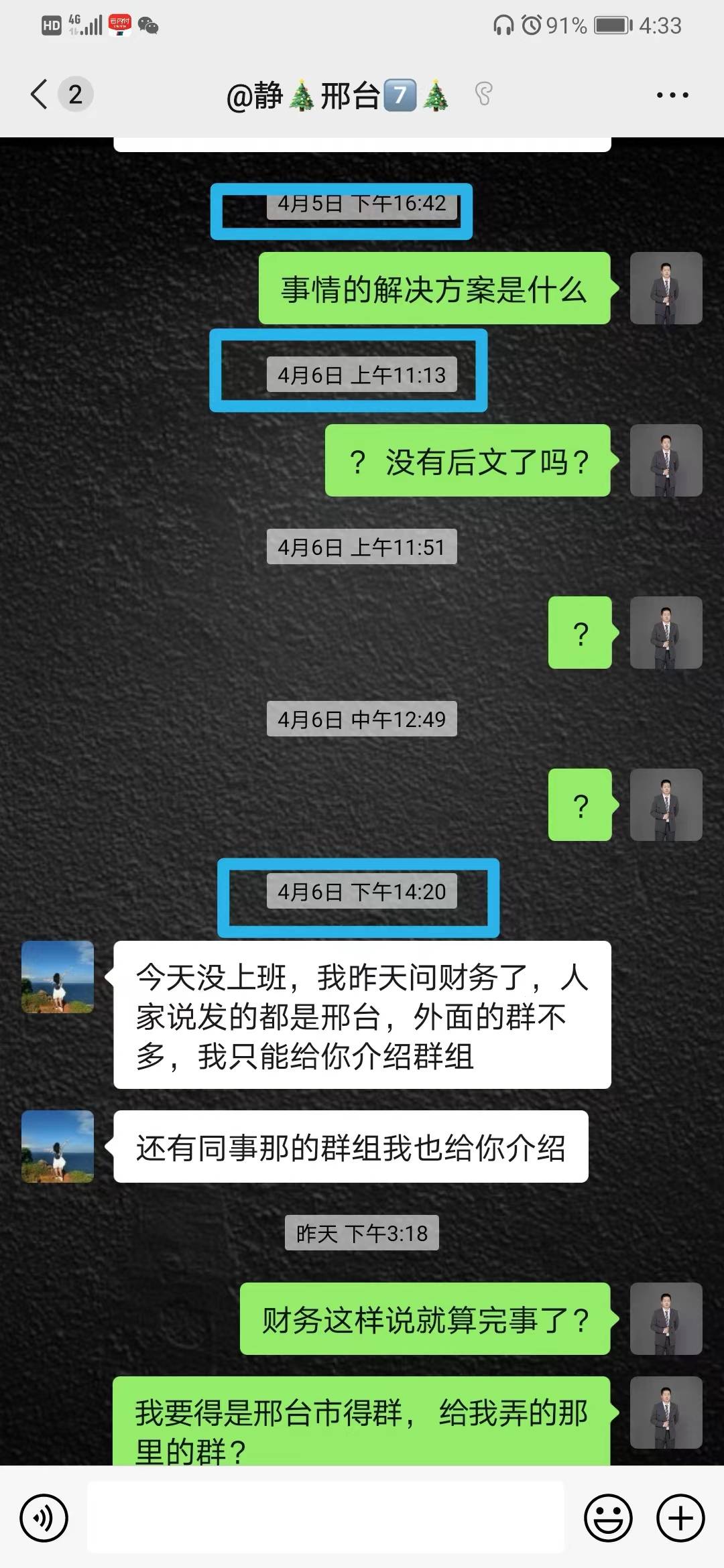Tap my avatar beside 事情的解决方案是什么

(666, 288)
